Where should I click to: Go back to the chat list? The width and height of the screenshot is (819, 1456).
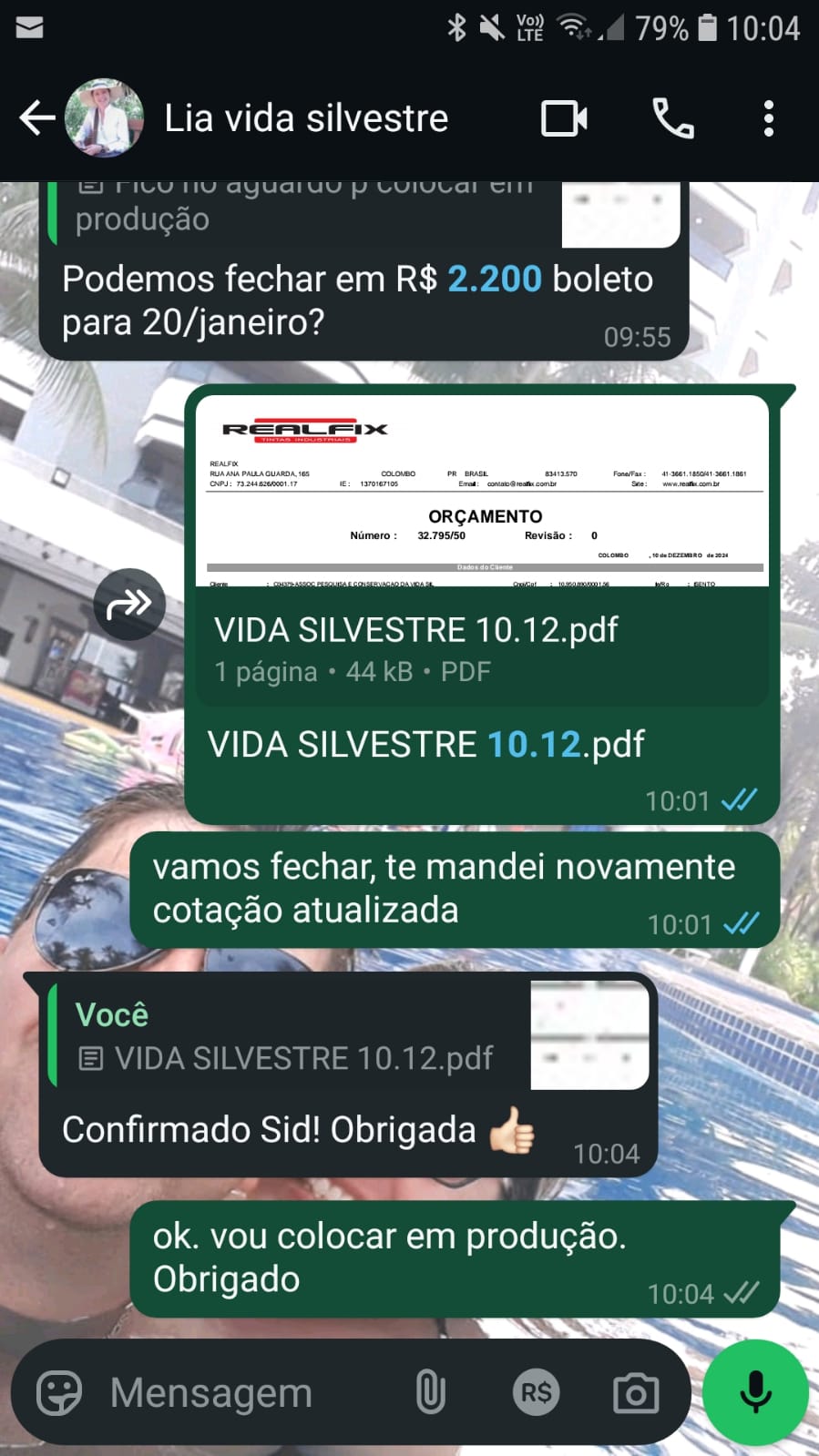point(36,118)
